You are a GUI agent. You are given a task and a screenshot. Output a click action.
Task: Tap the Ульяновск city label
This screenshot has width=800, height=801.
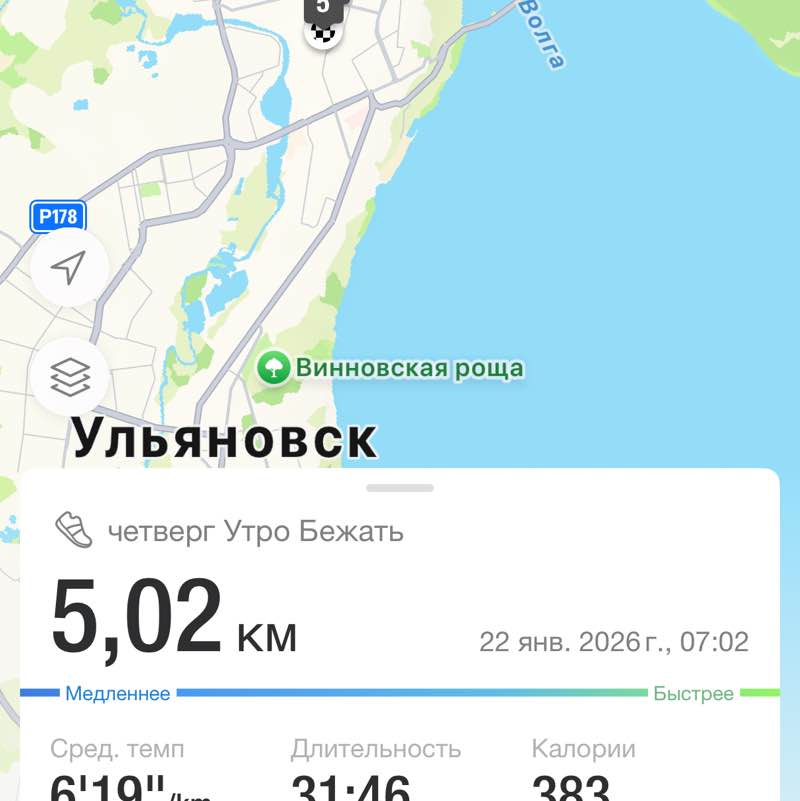pos(225,437)
